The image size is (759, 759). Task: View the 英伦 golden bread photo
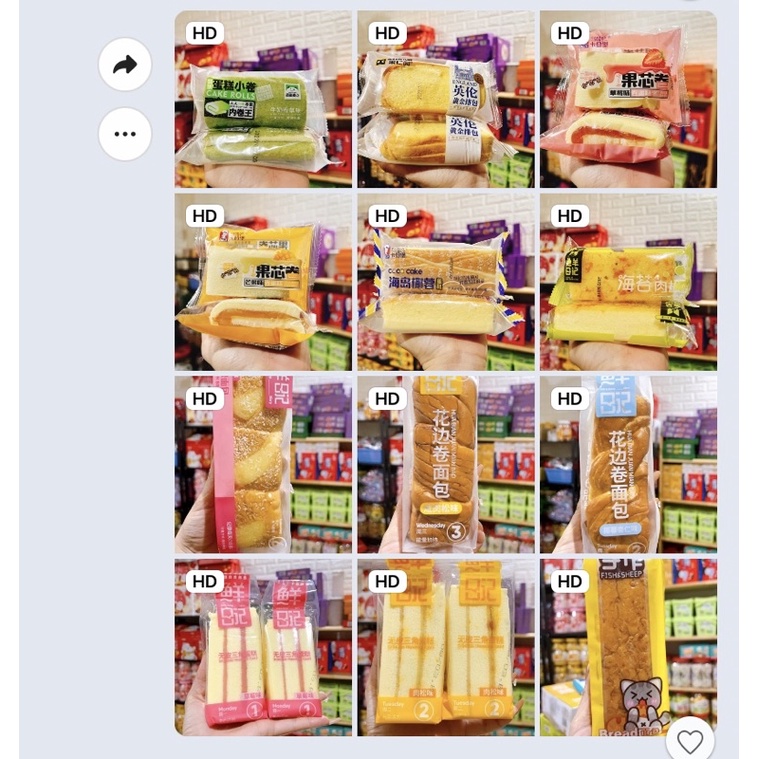[x=446, y=100]
